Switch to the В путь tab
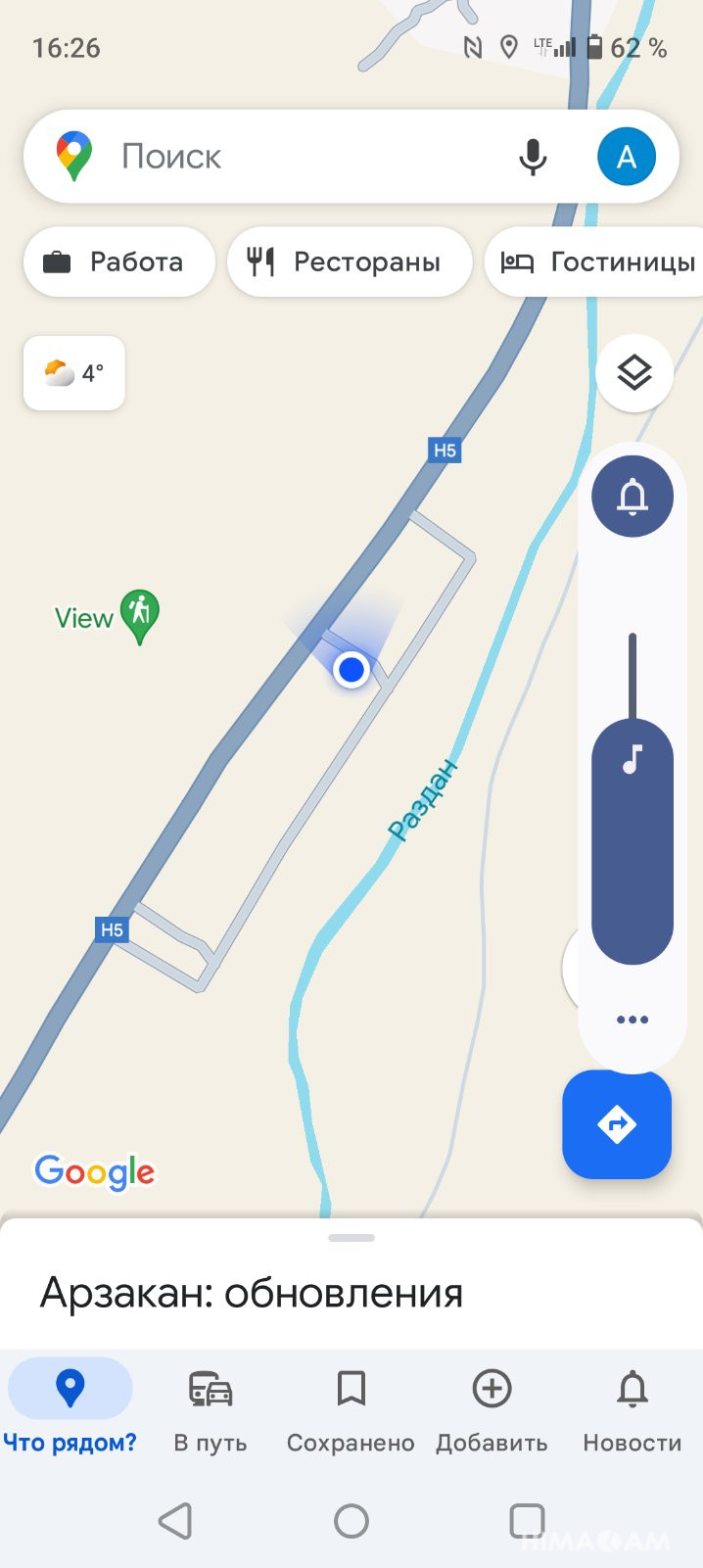 (211, 1406)
